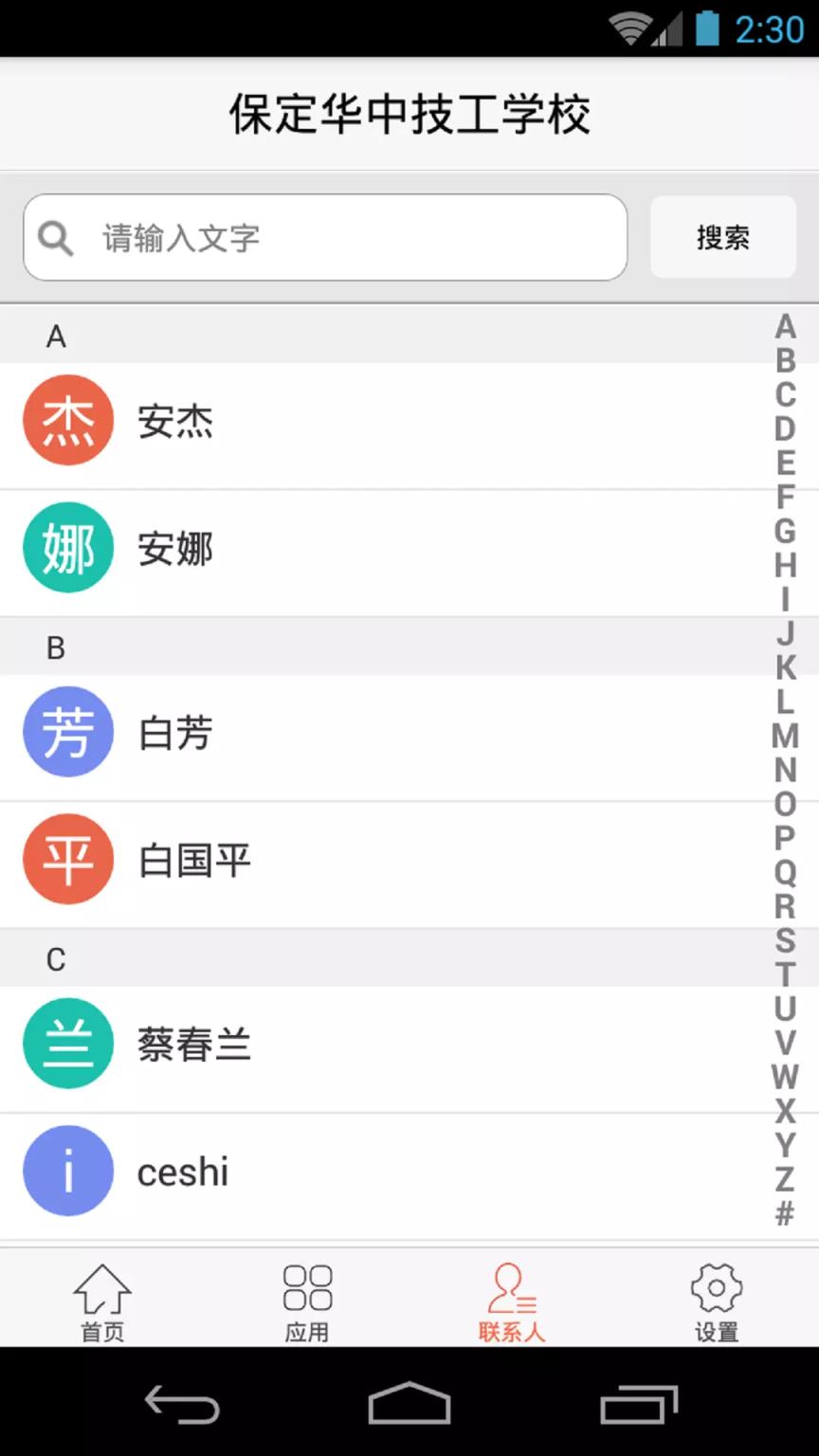
Task: Tap the green 娜 avatar for 安娜
Action: [68, 548]
